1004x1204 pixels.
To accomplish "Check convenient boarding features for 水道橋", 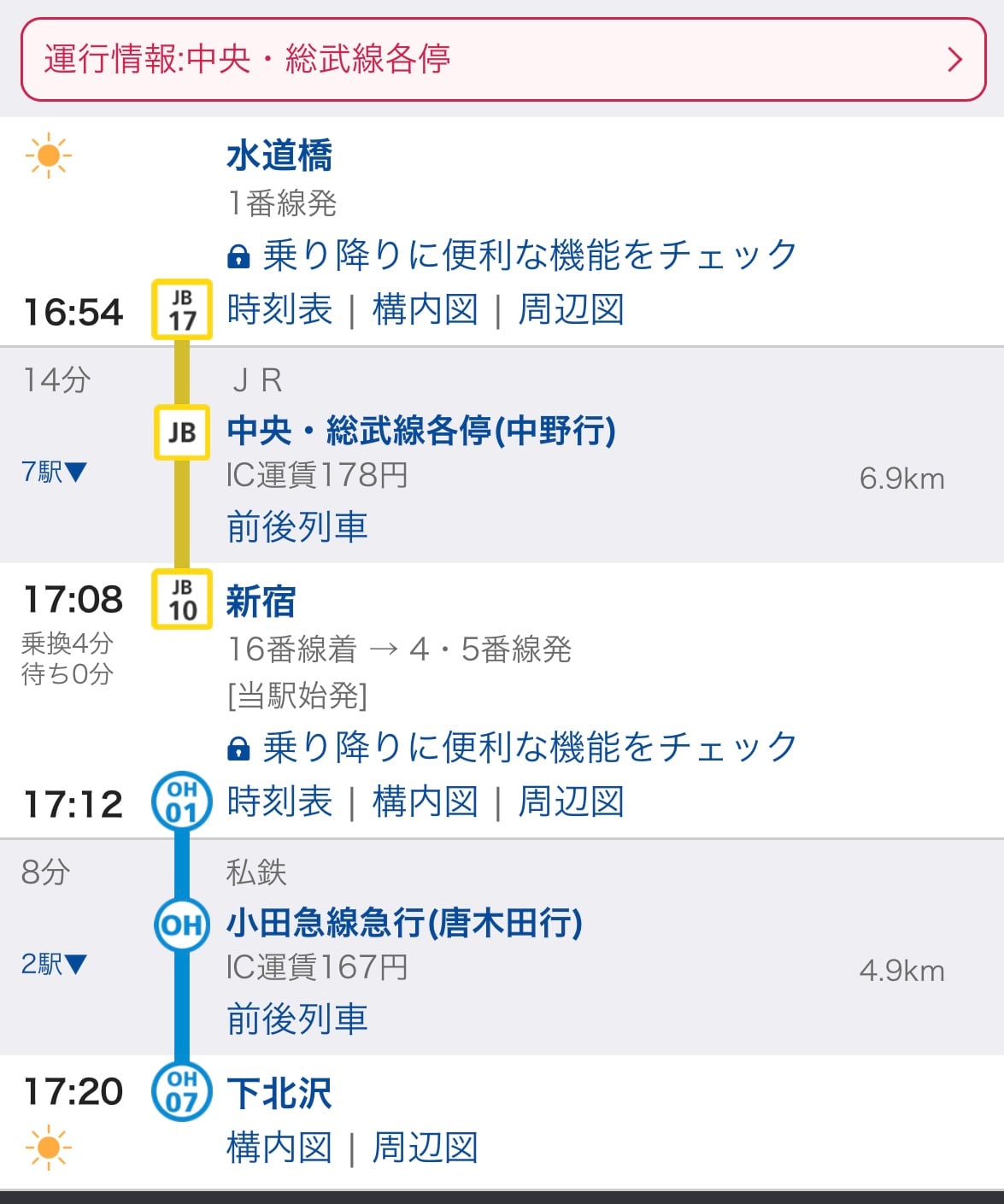I will coord(528,255).
